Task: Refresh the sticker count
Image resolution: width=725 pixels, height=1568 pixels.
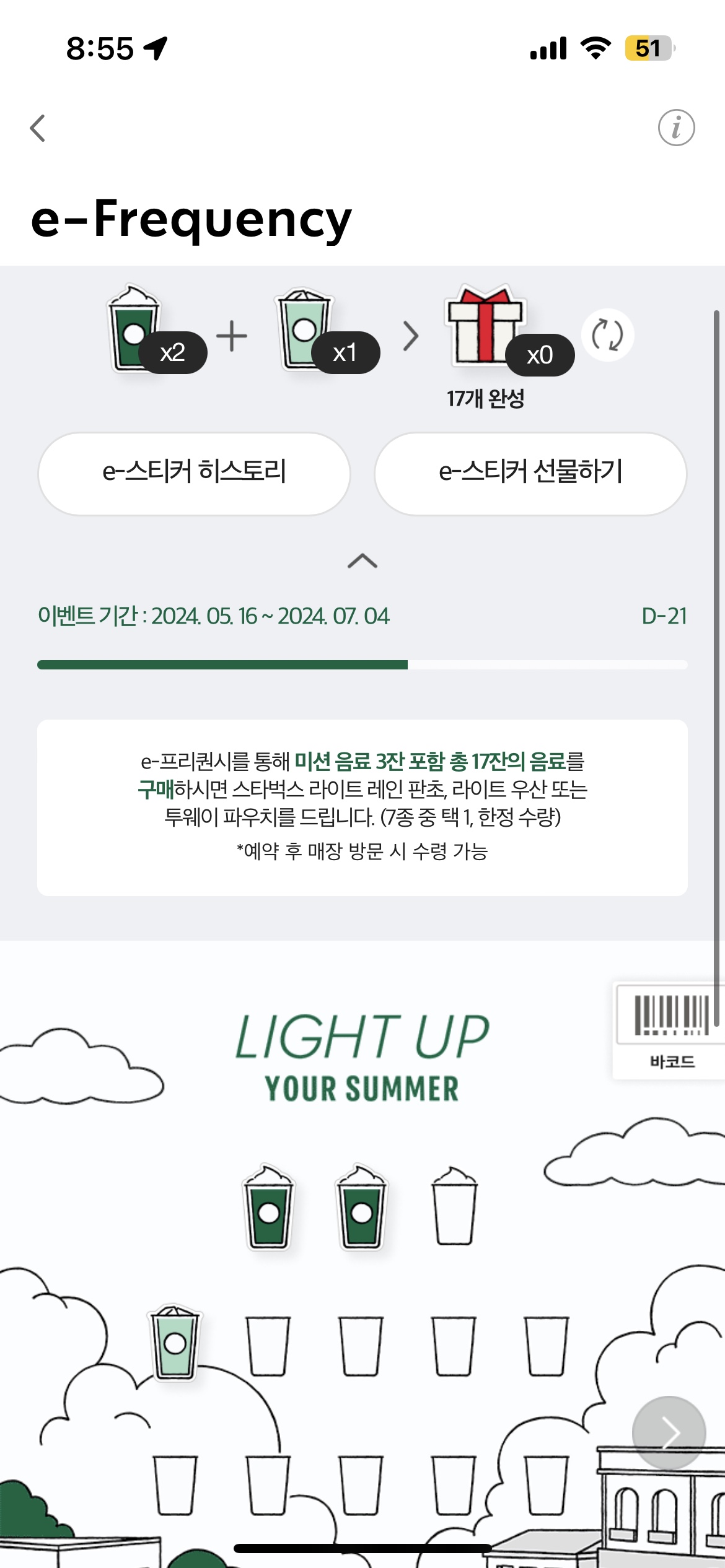Action: click(x=607, y=335)
